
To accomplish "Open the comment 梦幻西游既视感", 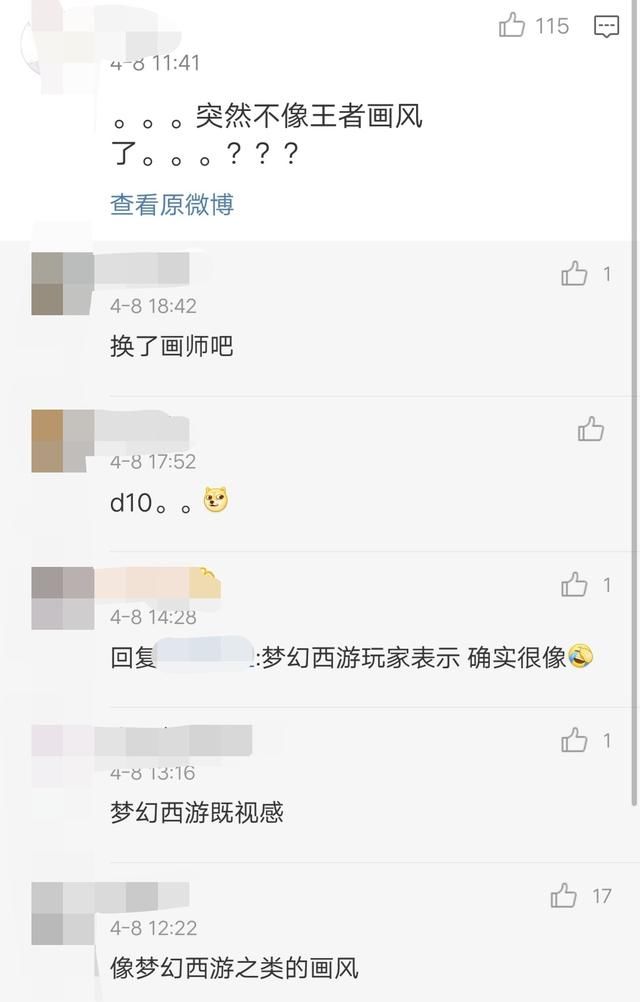I will (197, 812).
